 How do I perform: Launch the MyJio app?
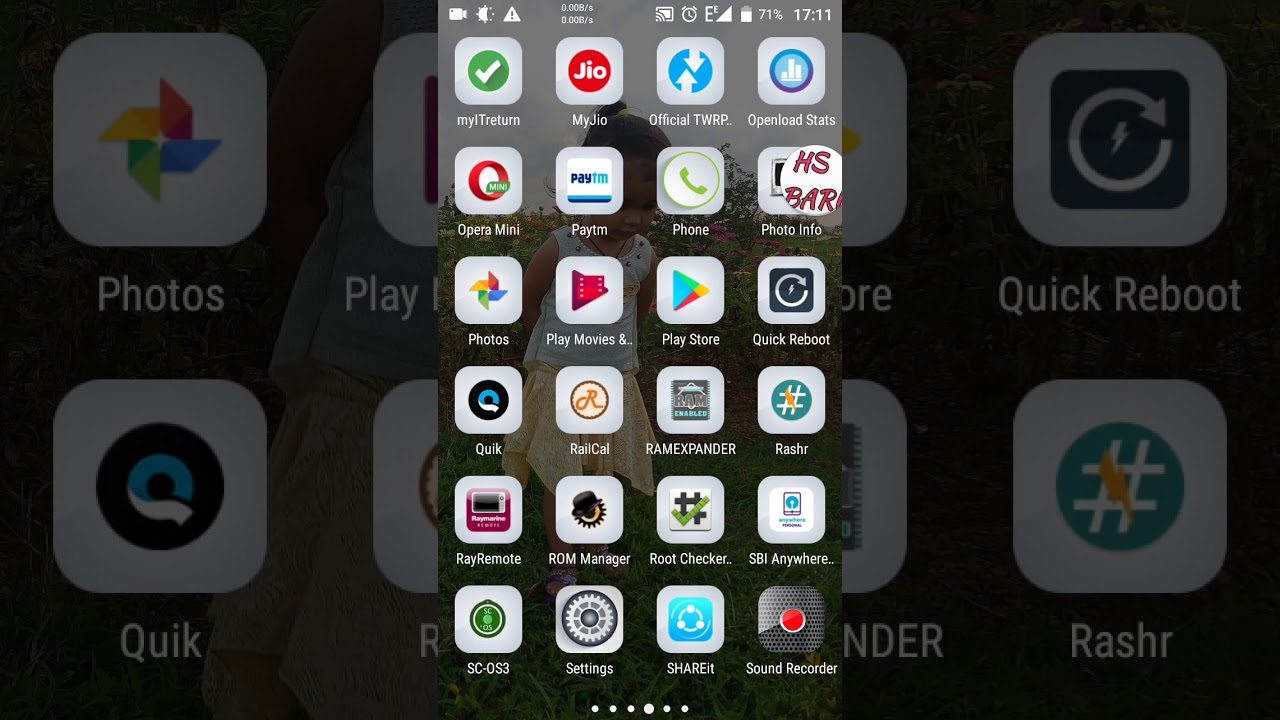pyautogui.click(x=589, y=72)
